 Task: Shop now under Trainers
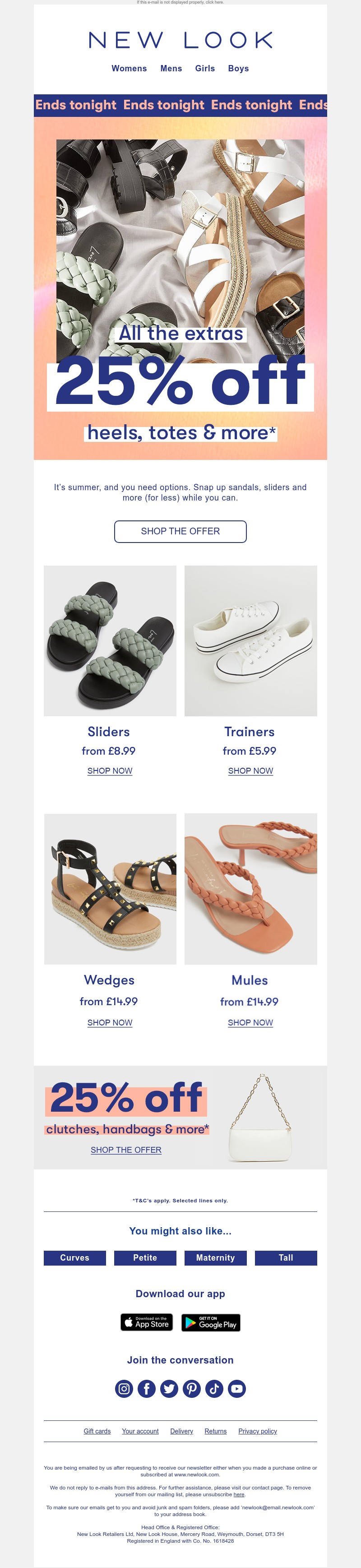(250, 770)
